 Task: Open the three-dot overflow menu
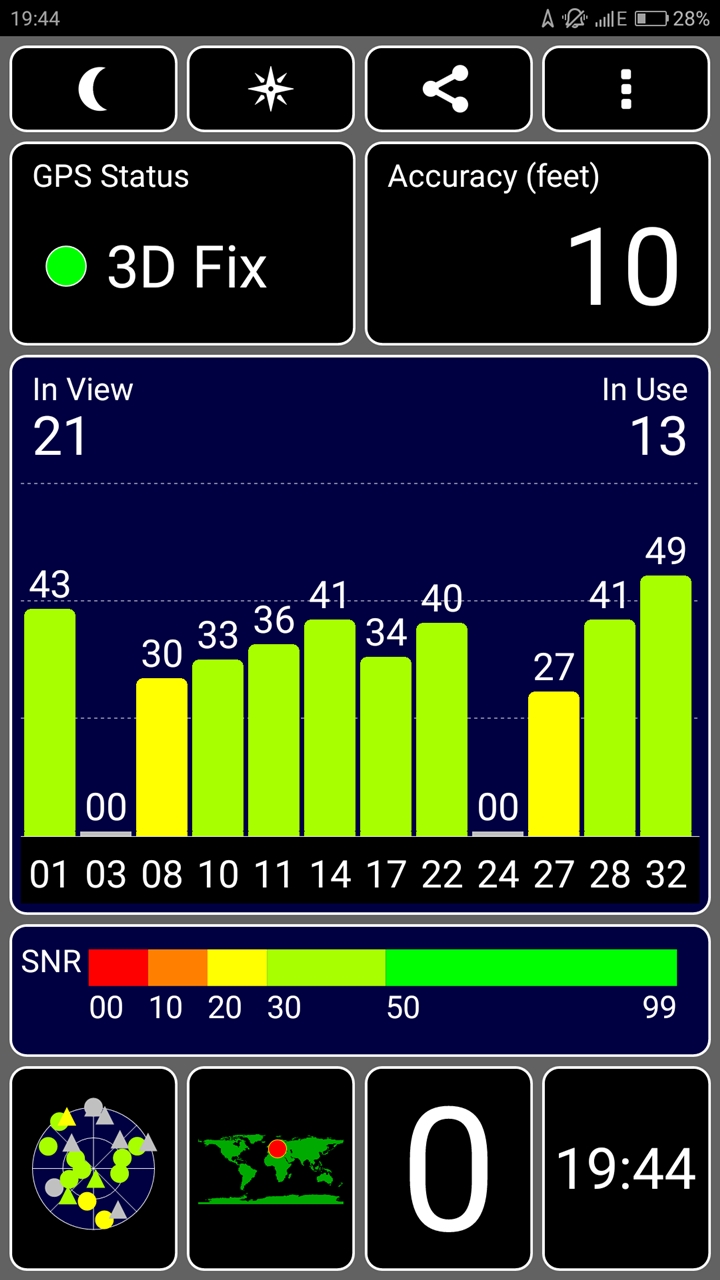626,90
